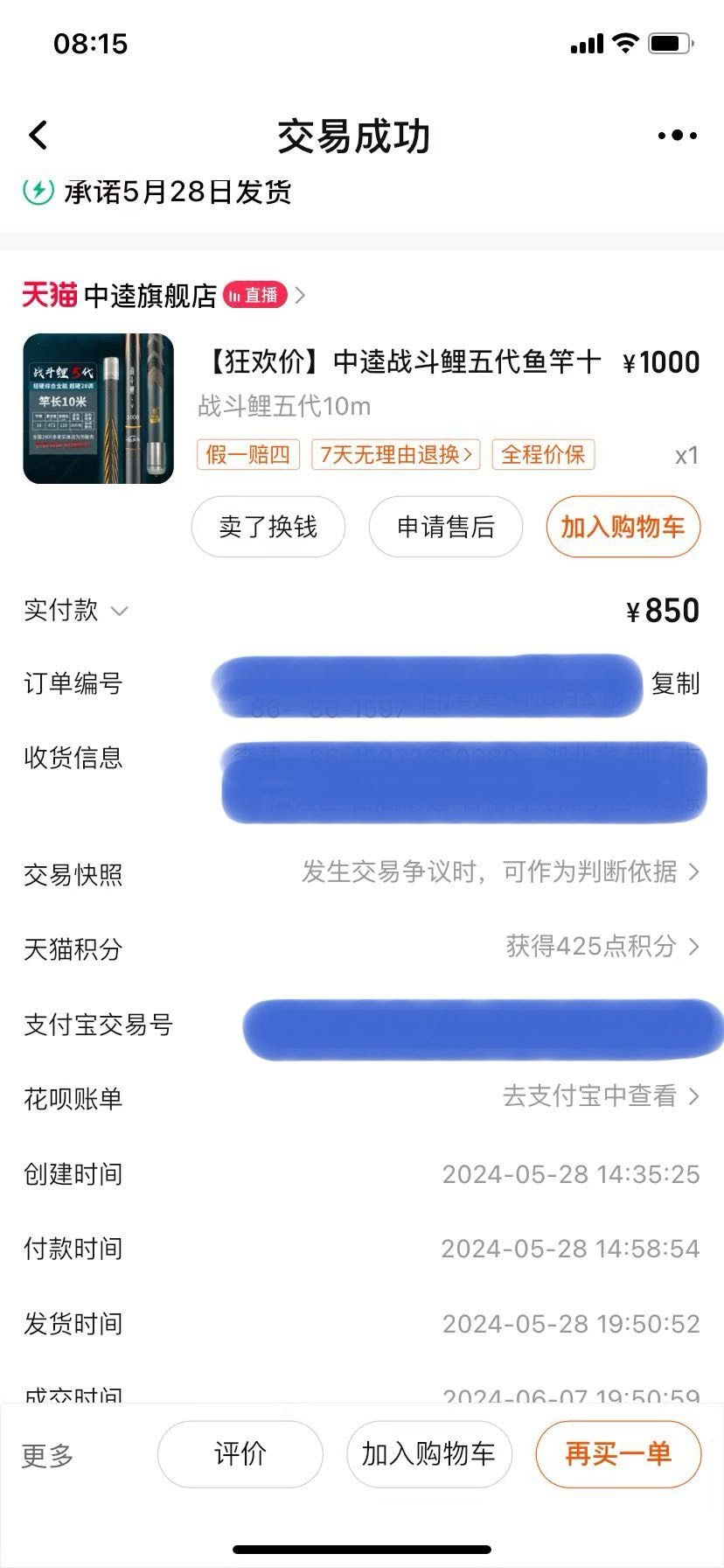This screenshot has height=1568, width=724.
Task: Tap the 卖了换钱 button
Action: (268, 527)
